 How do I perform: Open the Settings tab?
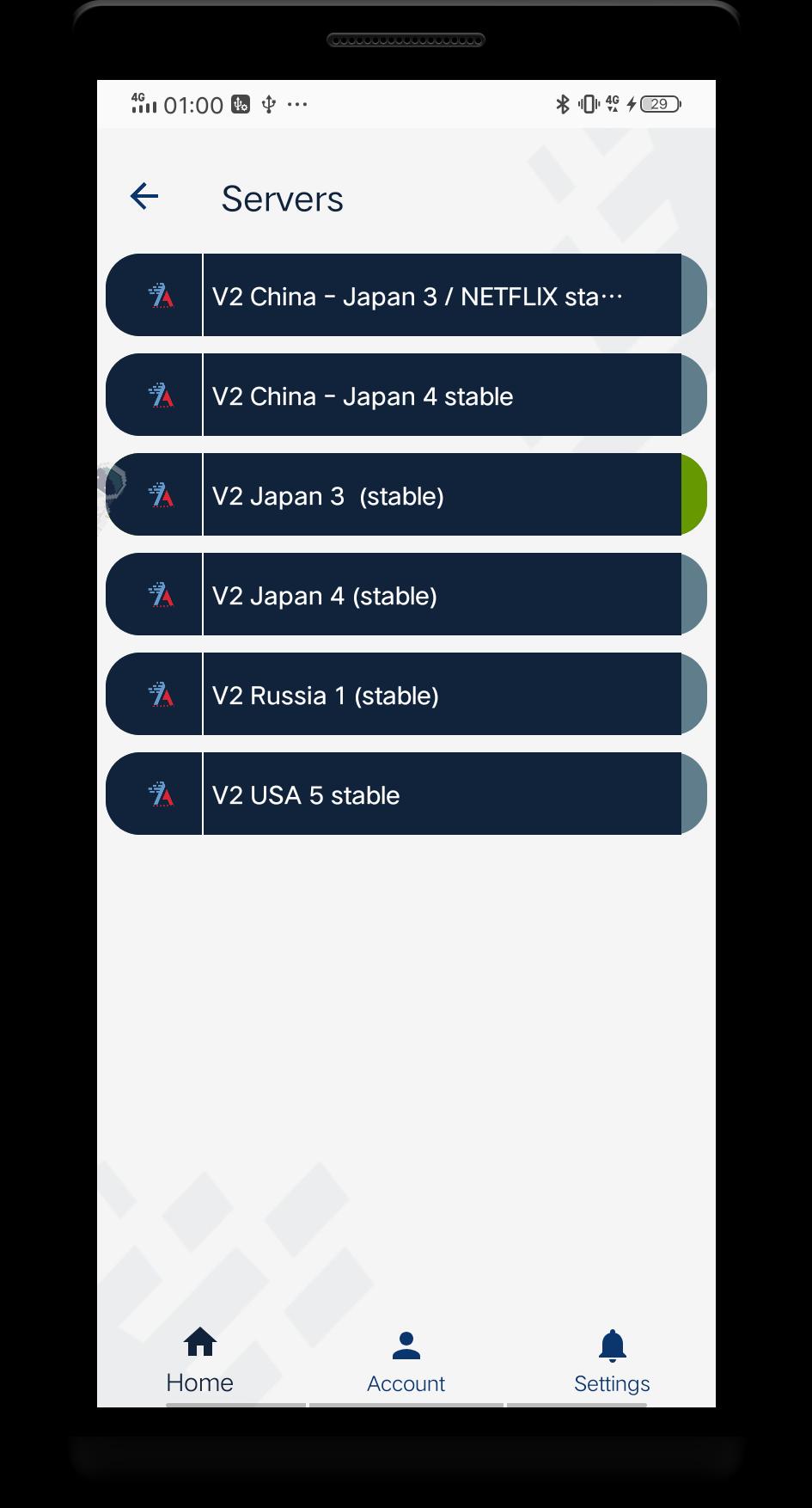tap(612, 1362)
